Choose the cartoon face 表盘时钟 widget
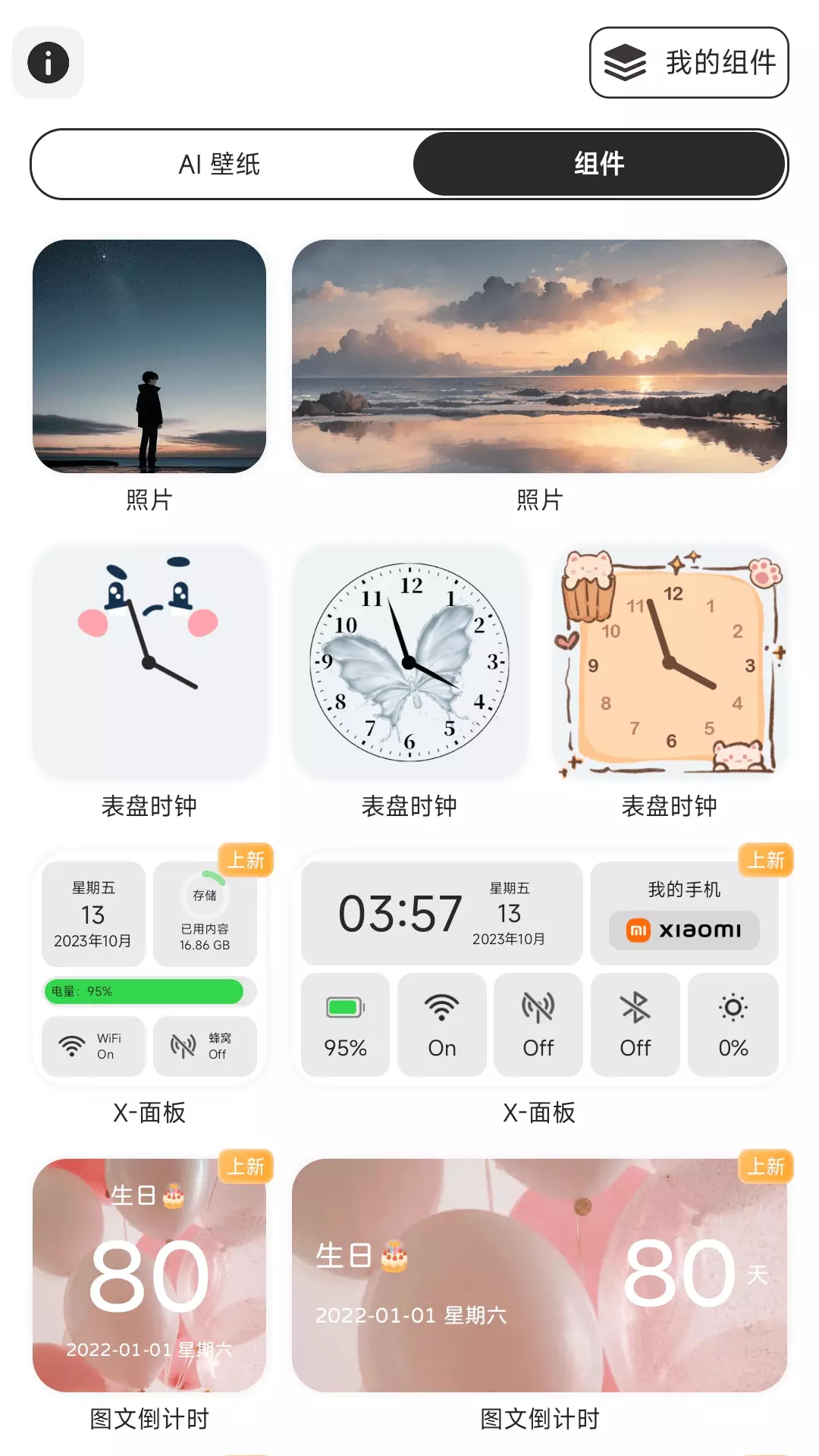The image size is (819, 1456). (x=149, y=662)
